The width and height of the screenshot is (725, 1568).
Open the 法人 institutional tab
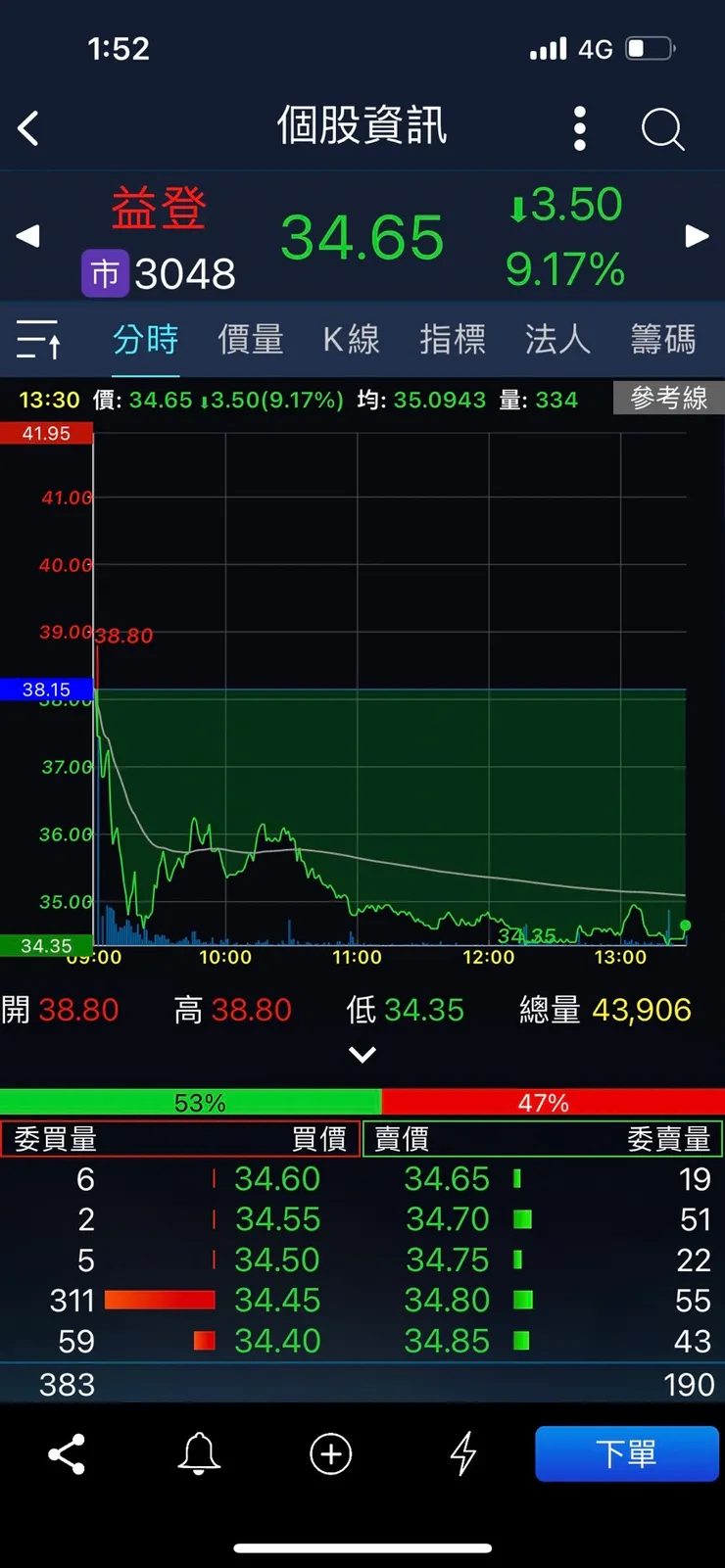click(x=557, y=338)
